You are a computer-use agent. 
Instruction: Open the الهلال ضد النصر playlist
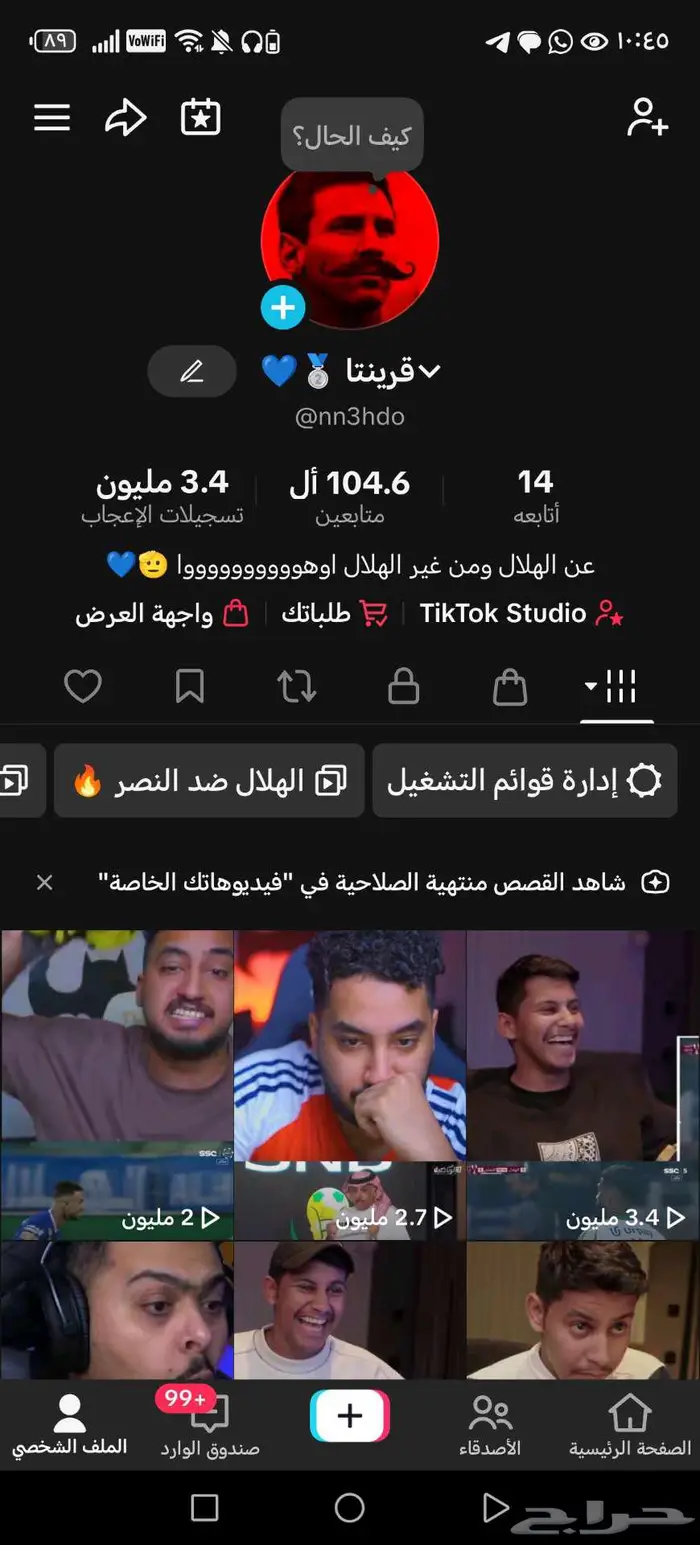(209, 781)
